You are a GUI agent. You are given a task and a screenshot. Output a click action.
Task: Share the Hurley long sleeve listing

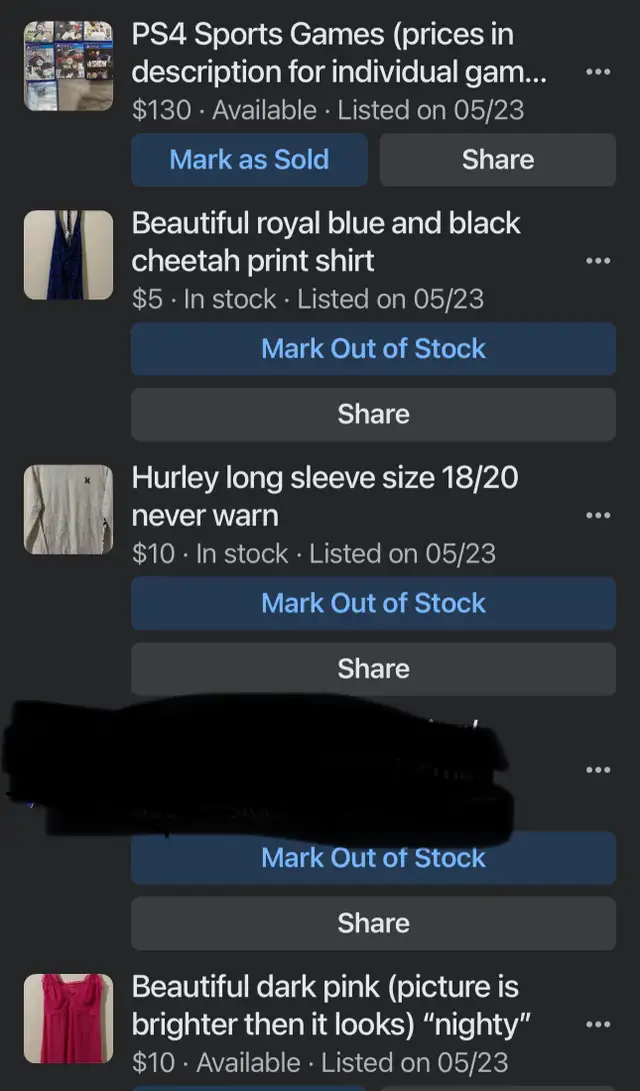[373, 669]
